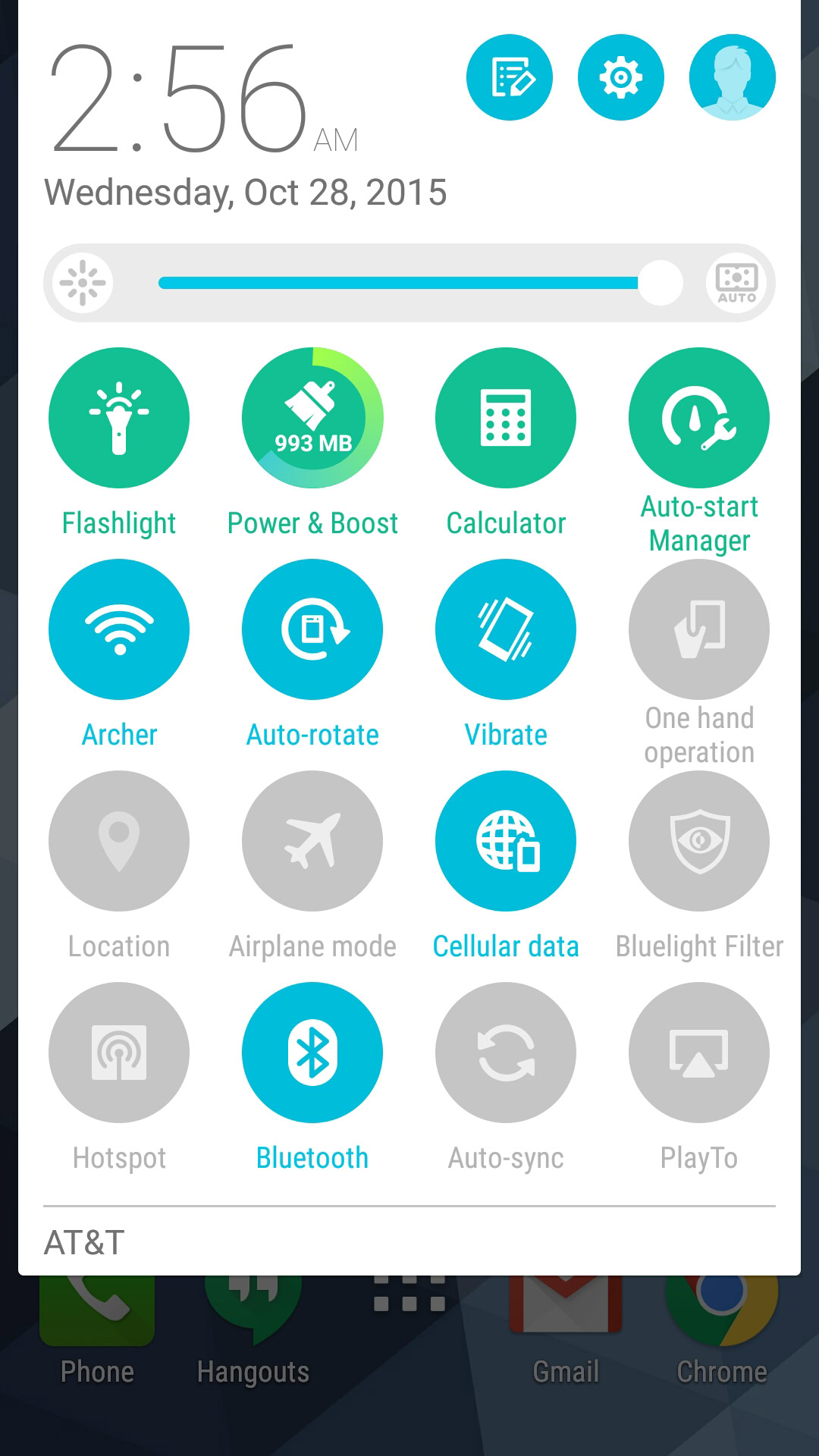Disable Auto-rotate

[312, 629]
